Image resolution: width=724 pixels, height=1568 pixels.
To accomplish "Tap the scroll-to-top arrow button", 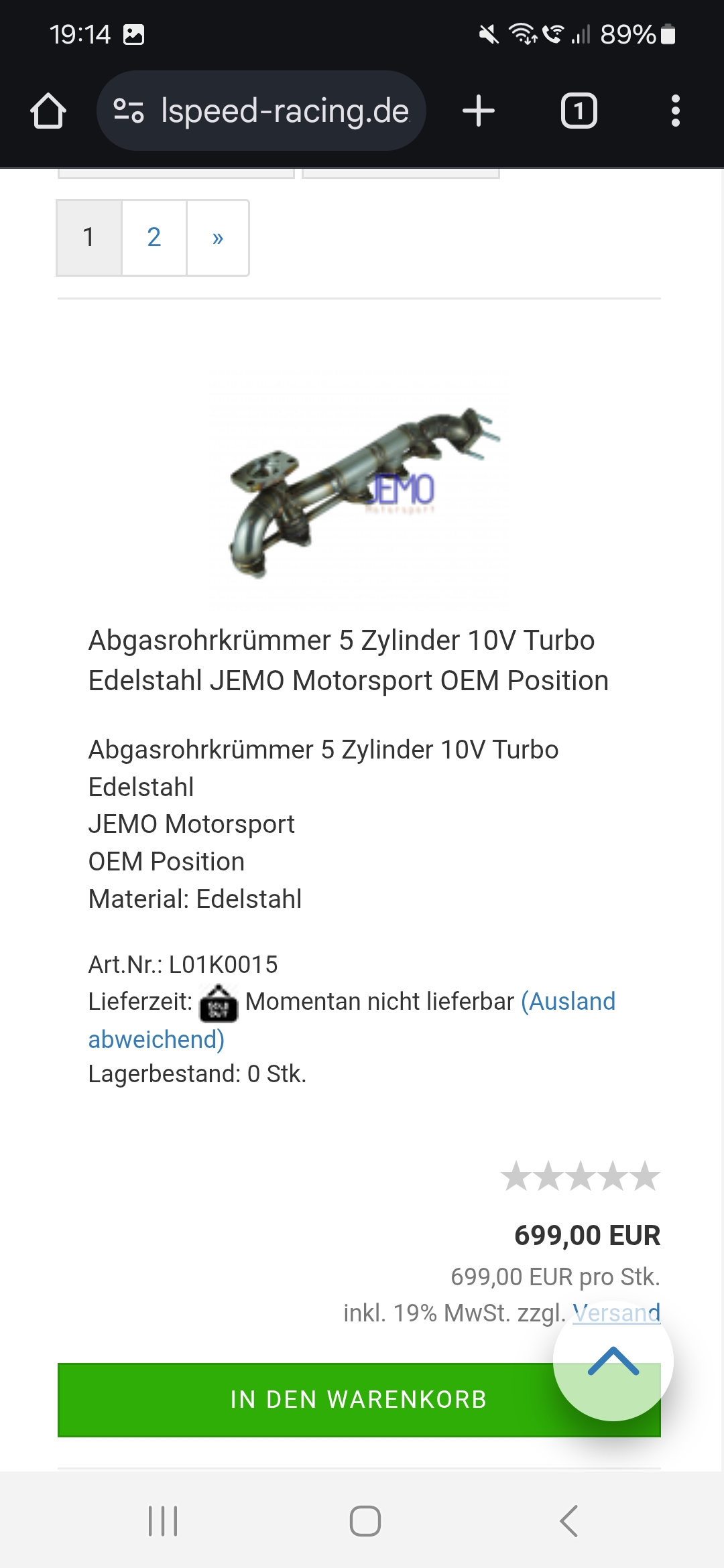I will pyautogui.click(x=613, y=1361).
